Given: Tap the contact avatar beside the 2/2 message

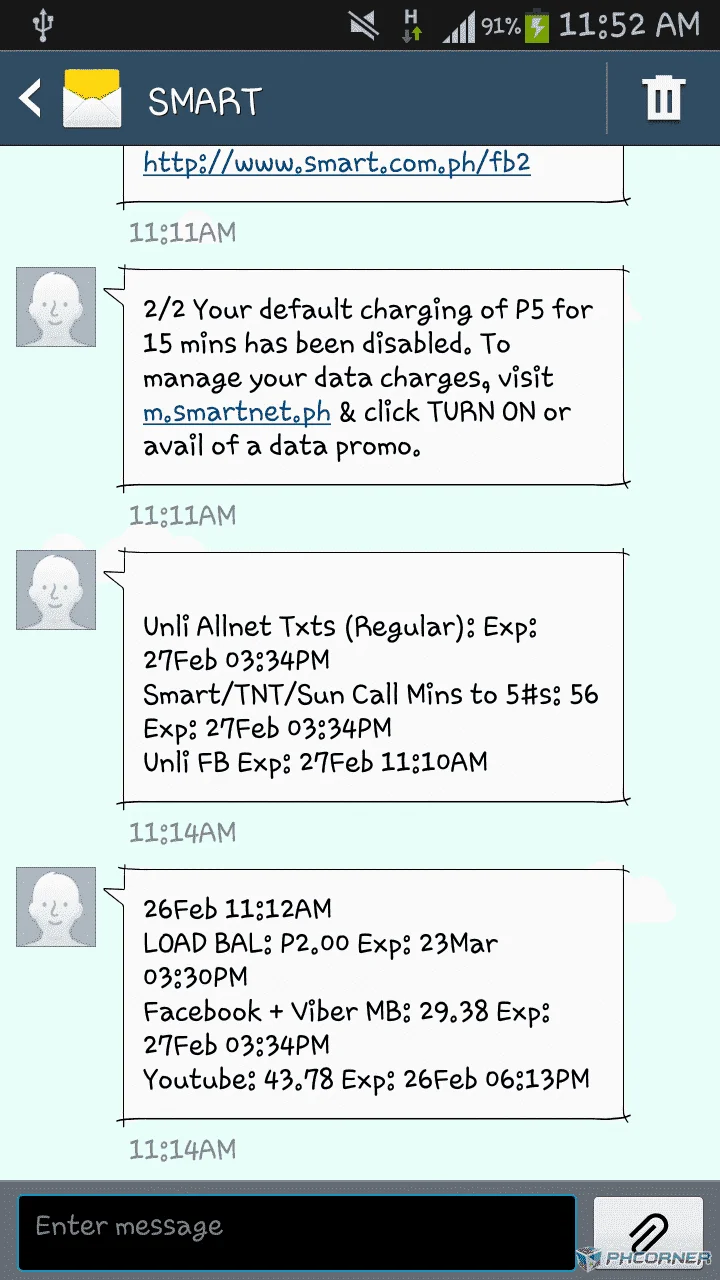Looking at the screenshot, I should click(x=56, y=307).
